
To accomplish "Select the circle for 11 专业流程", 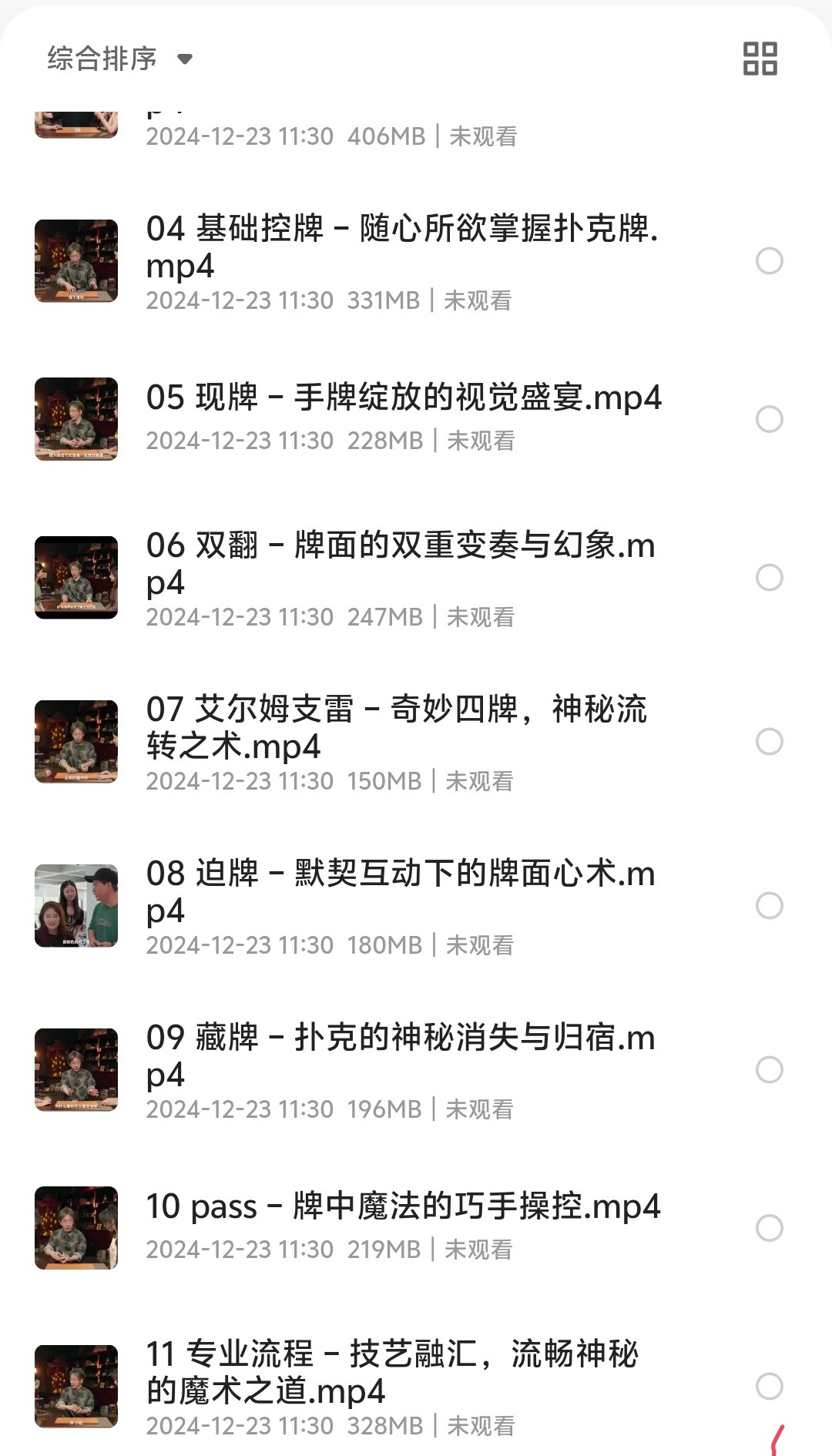I will (x=769, y=1386).
